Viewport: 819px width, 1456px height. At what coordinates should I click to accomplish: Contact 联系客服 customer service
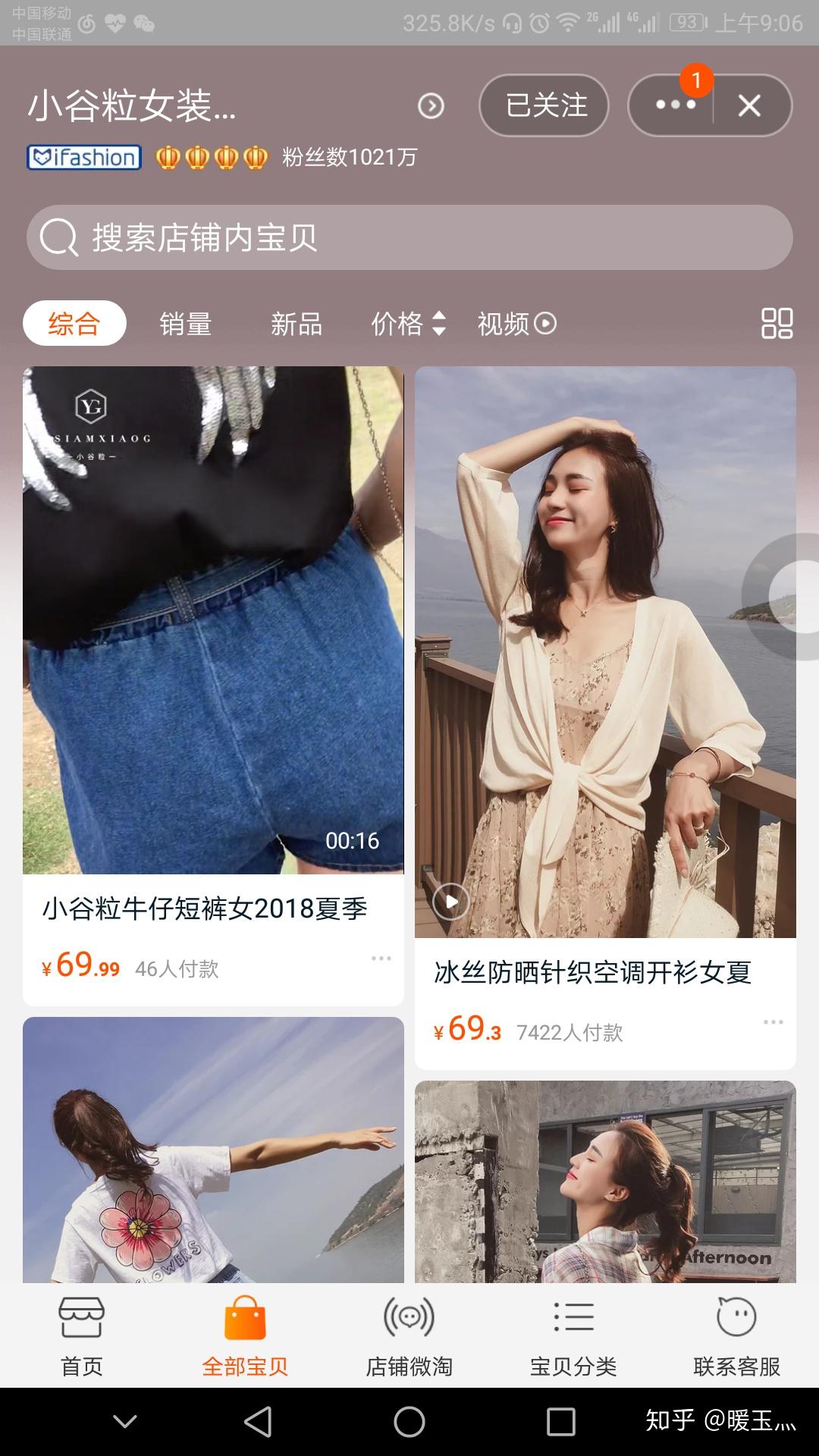pos(736,1336)
